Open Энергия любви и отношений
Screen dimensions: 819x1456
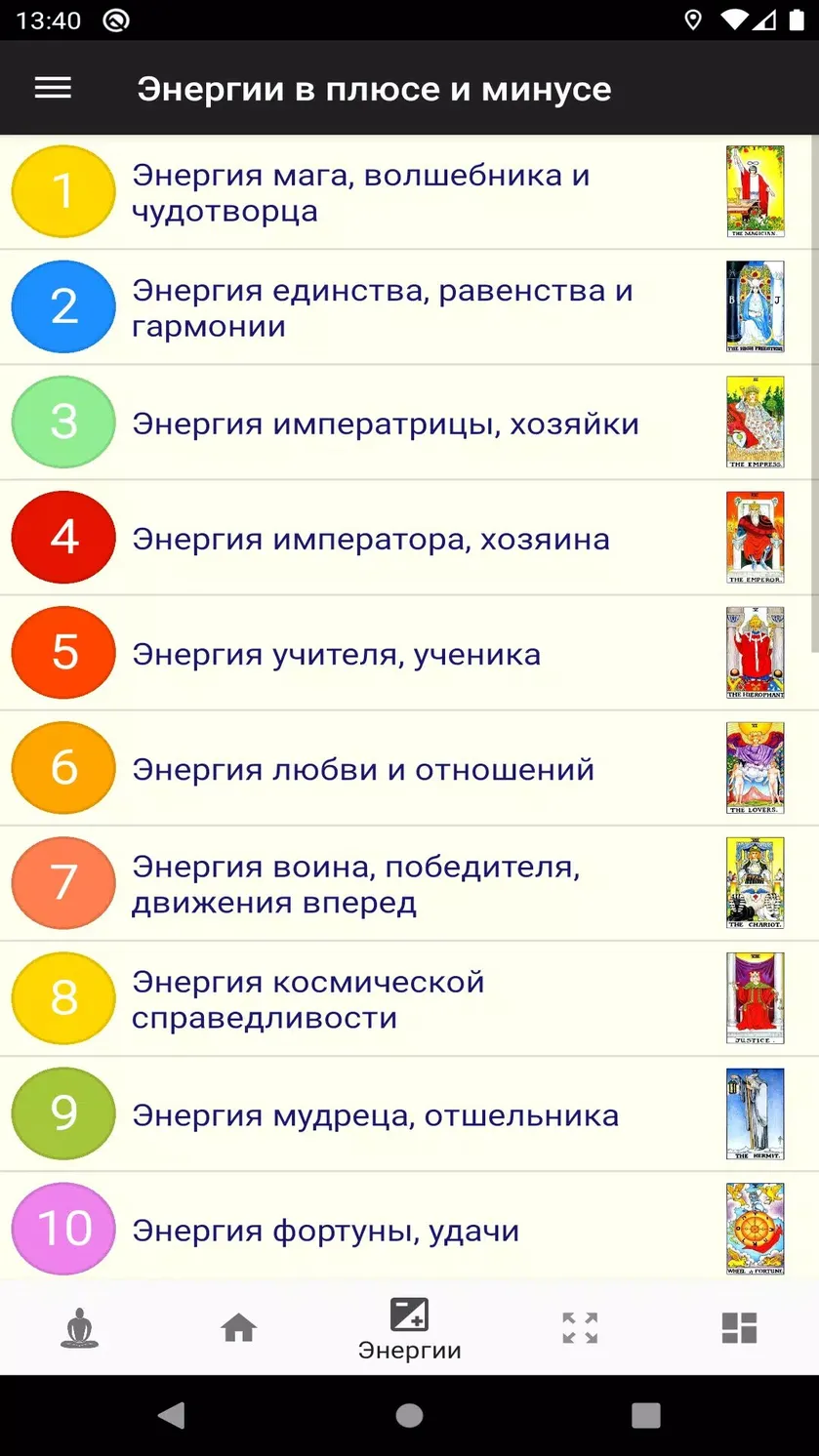click(x=409, y=768)
